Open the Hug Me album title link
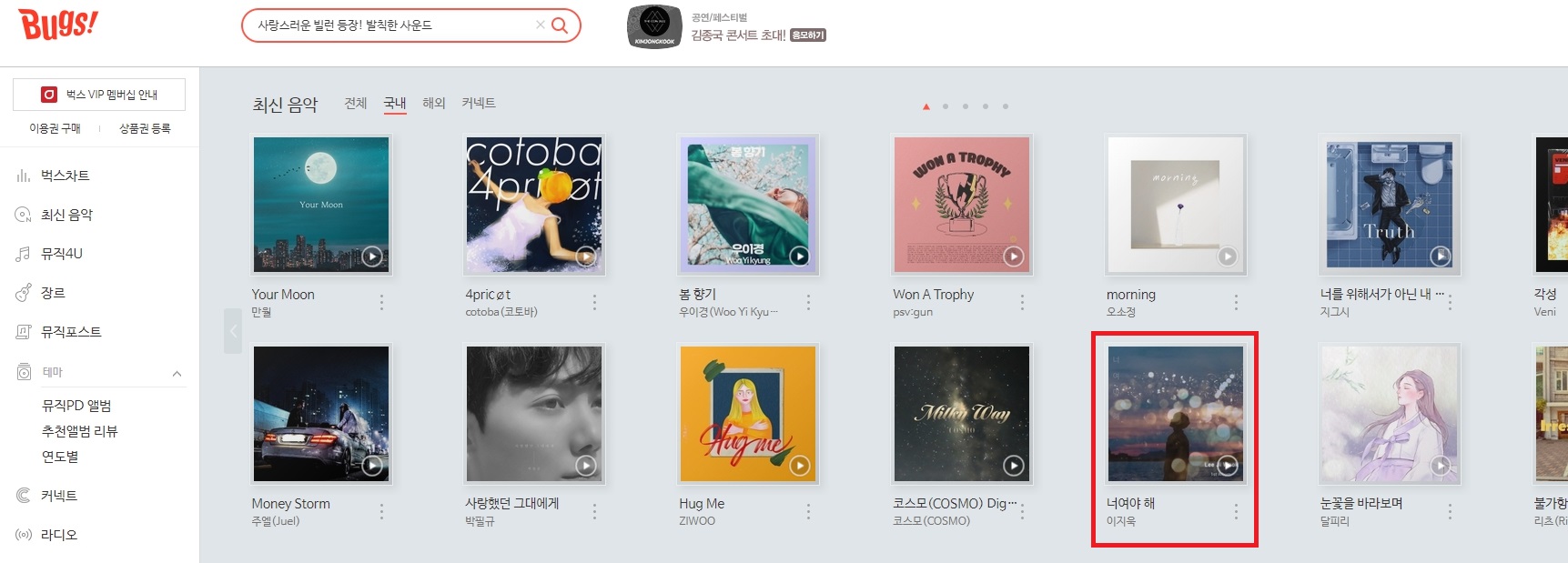1568x563 pixels. (702, 504)
